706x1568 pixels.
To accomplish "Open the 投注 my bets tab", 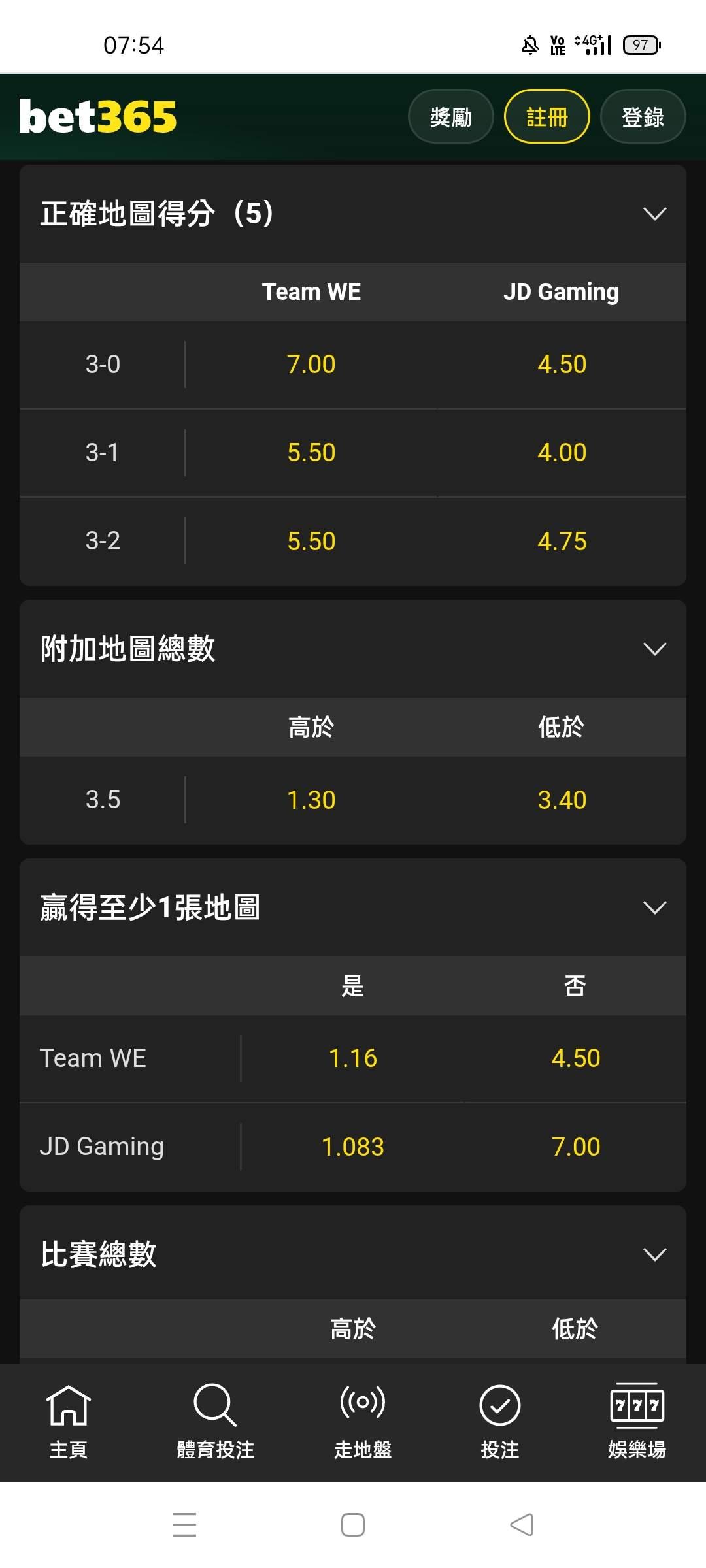I will [x=499, y=1422].
